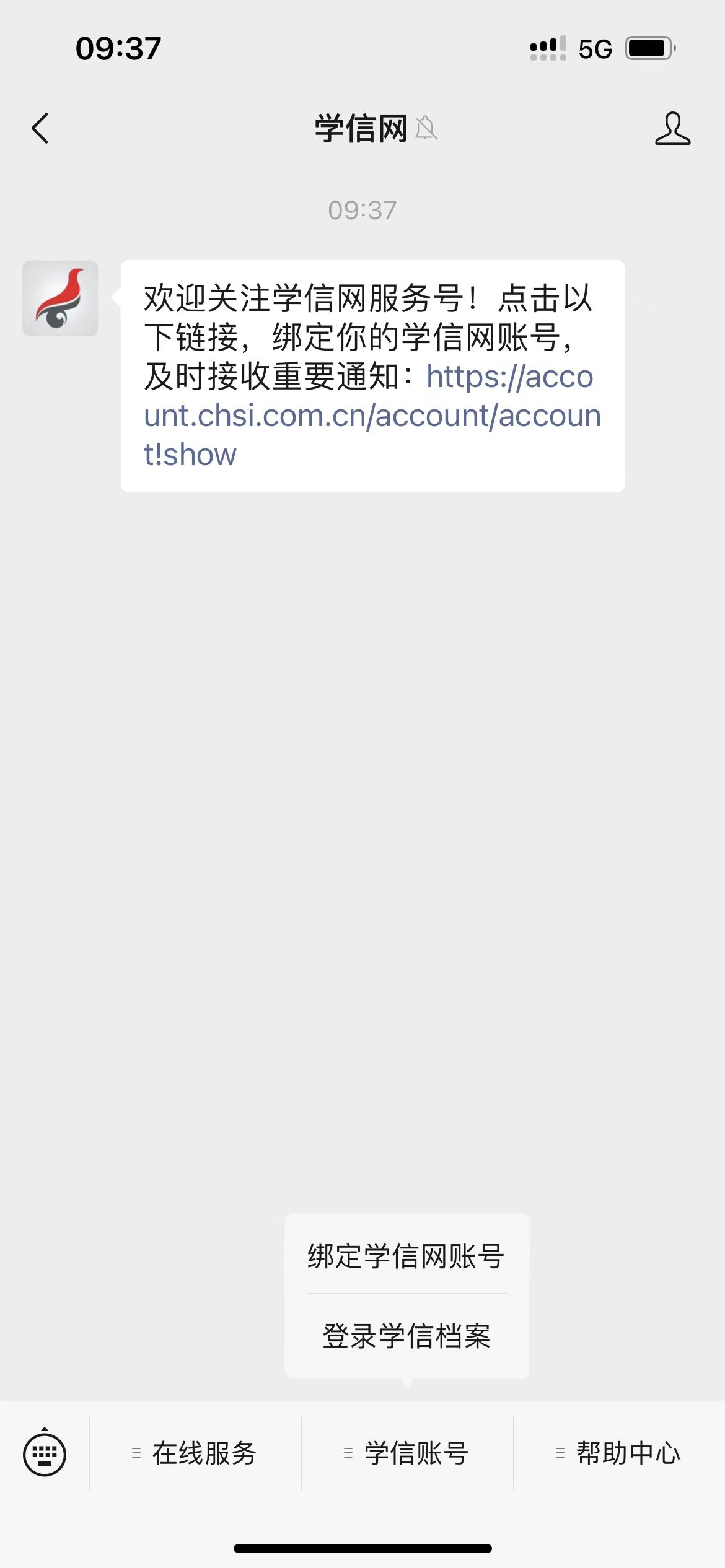The width and height of the screenshot is (725, 1568).
Task: Switch to keyboard input mode
Action: tap(45, 1452)
